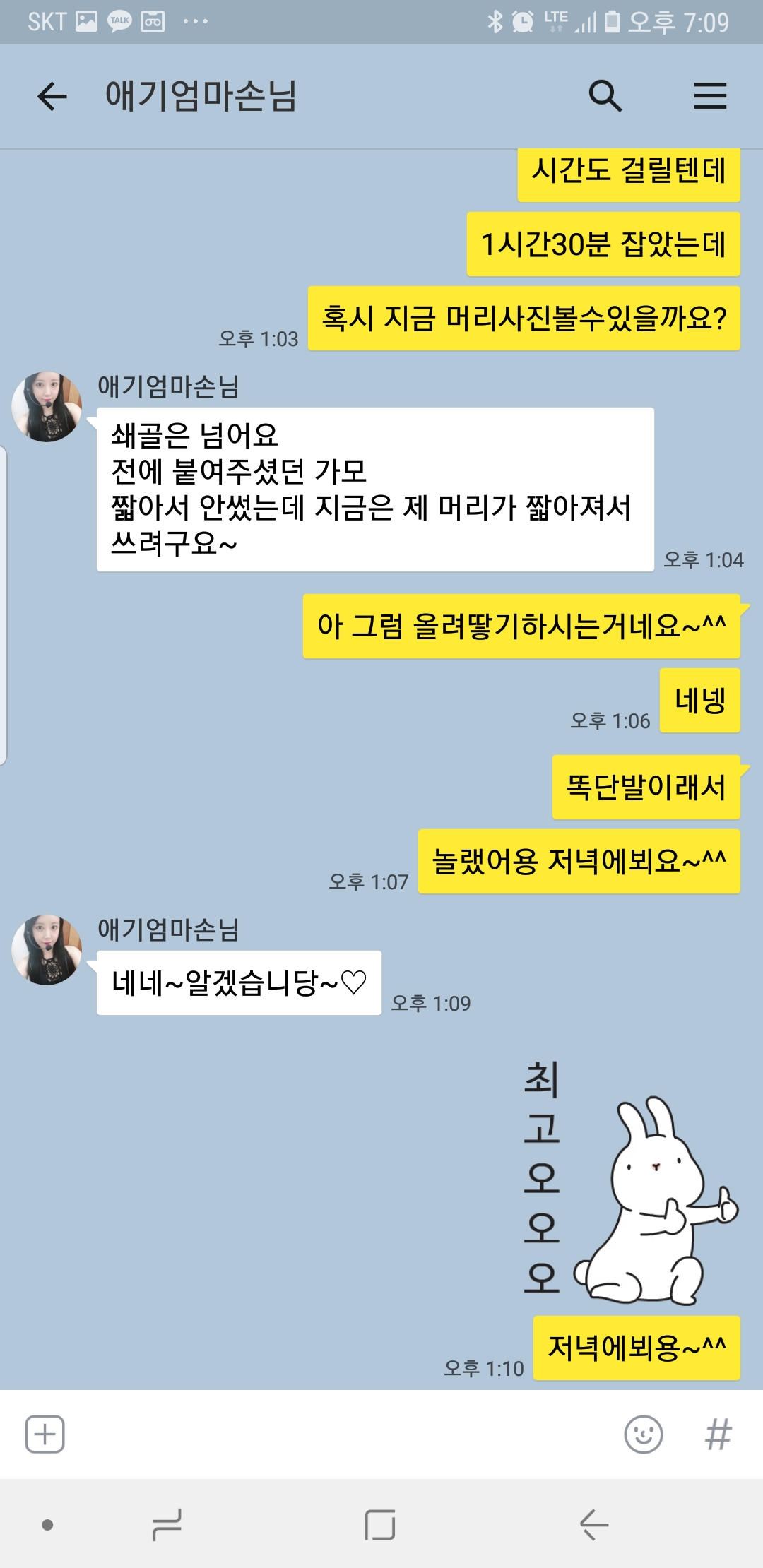Viewport: 763px width, 1568px height.
Task: Search within this chat
Action: point(605,96)
